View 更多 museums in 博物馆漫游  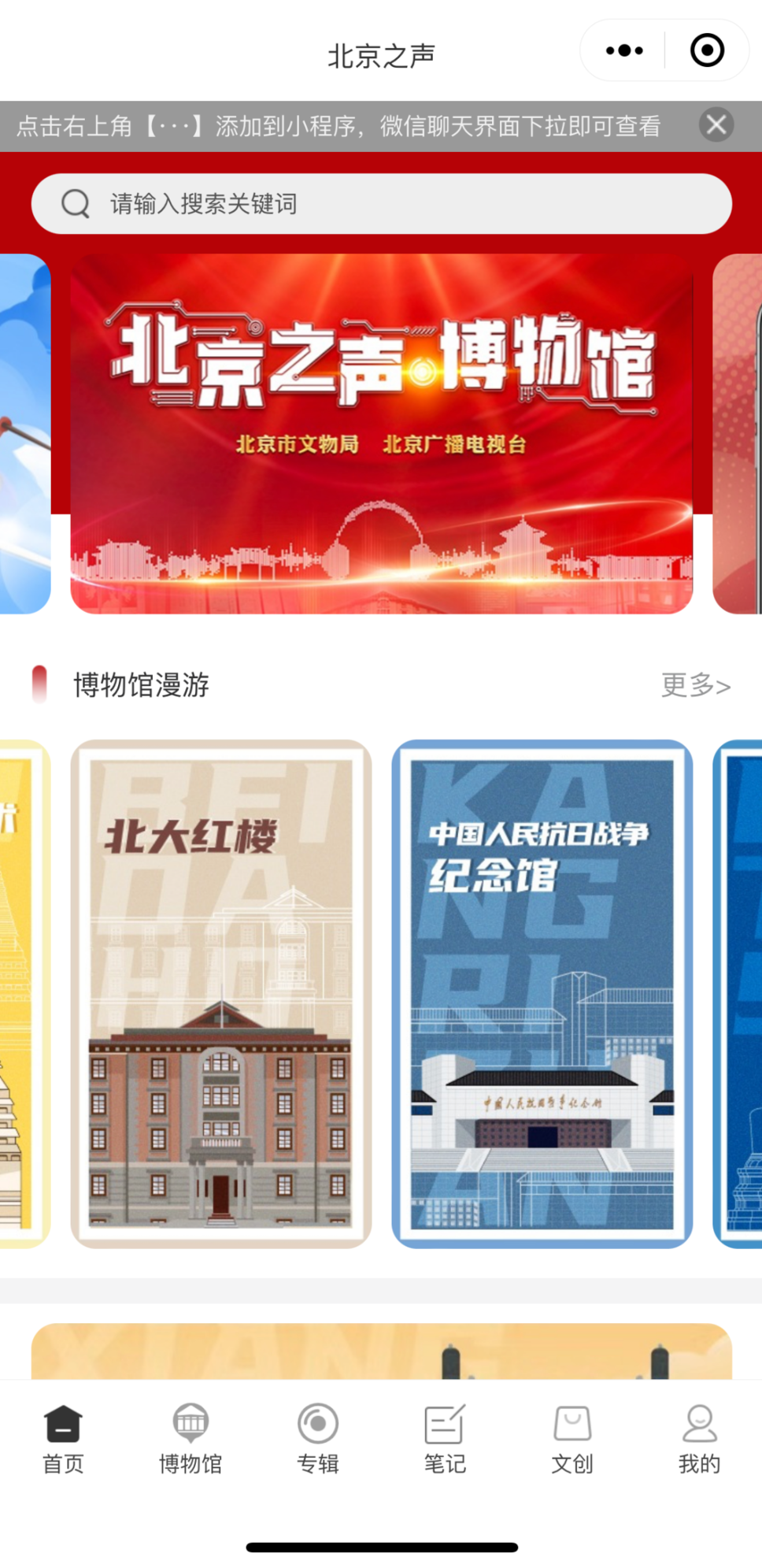click(x=695, y=685)
